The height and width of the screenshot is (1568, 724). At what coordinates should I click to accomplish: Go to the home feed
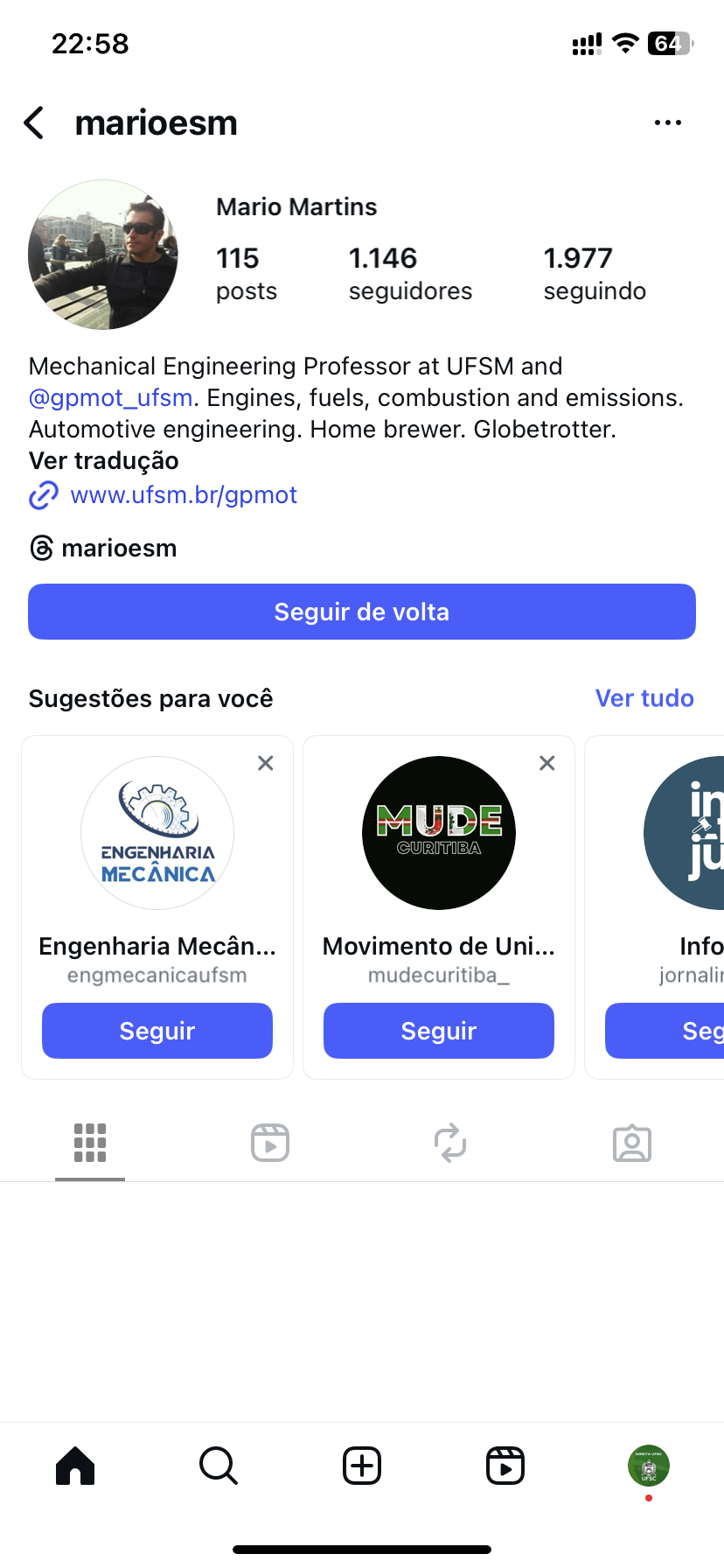75,1466
